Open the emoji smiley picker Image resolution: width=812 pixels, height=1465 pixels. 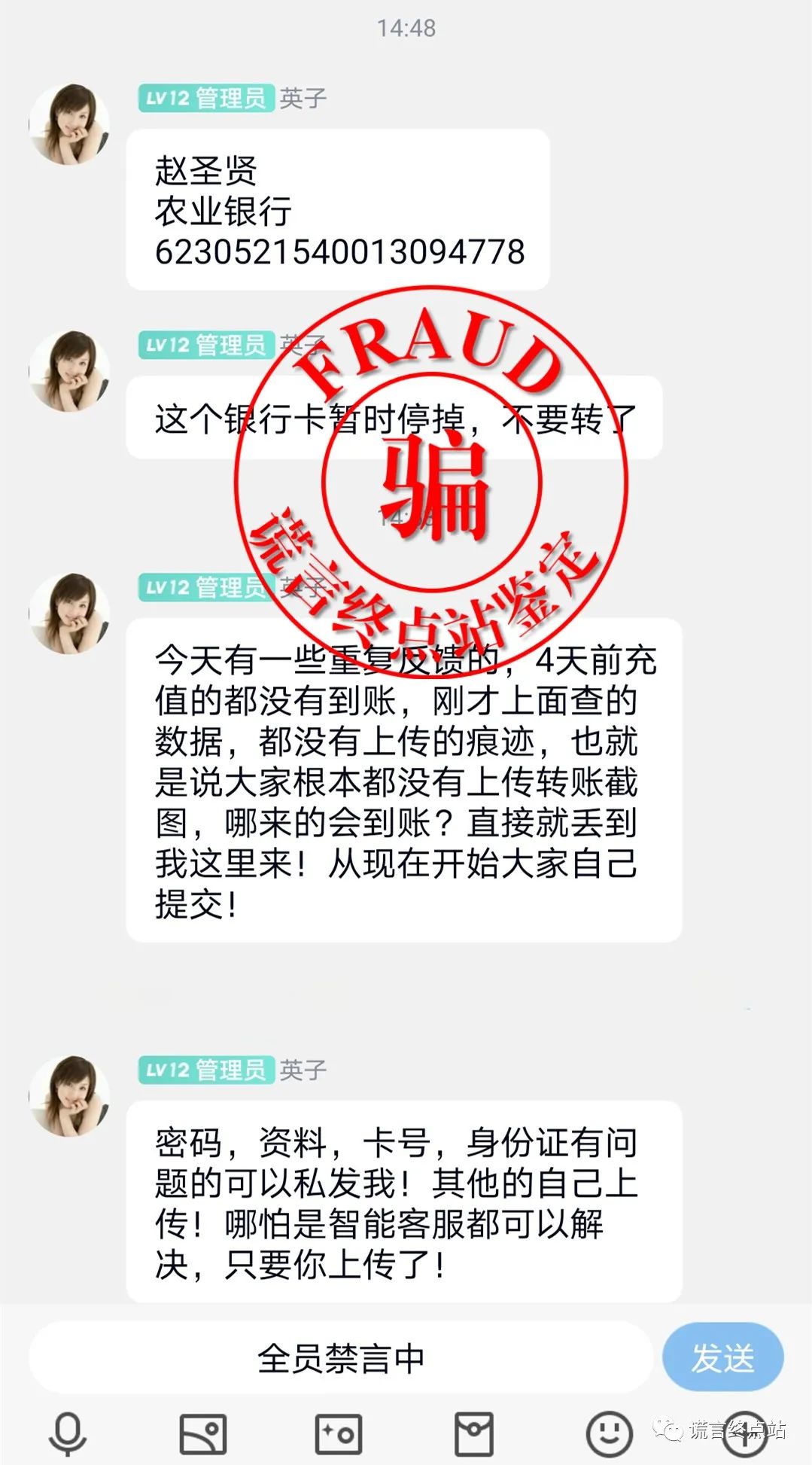coord(608,1432)
